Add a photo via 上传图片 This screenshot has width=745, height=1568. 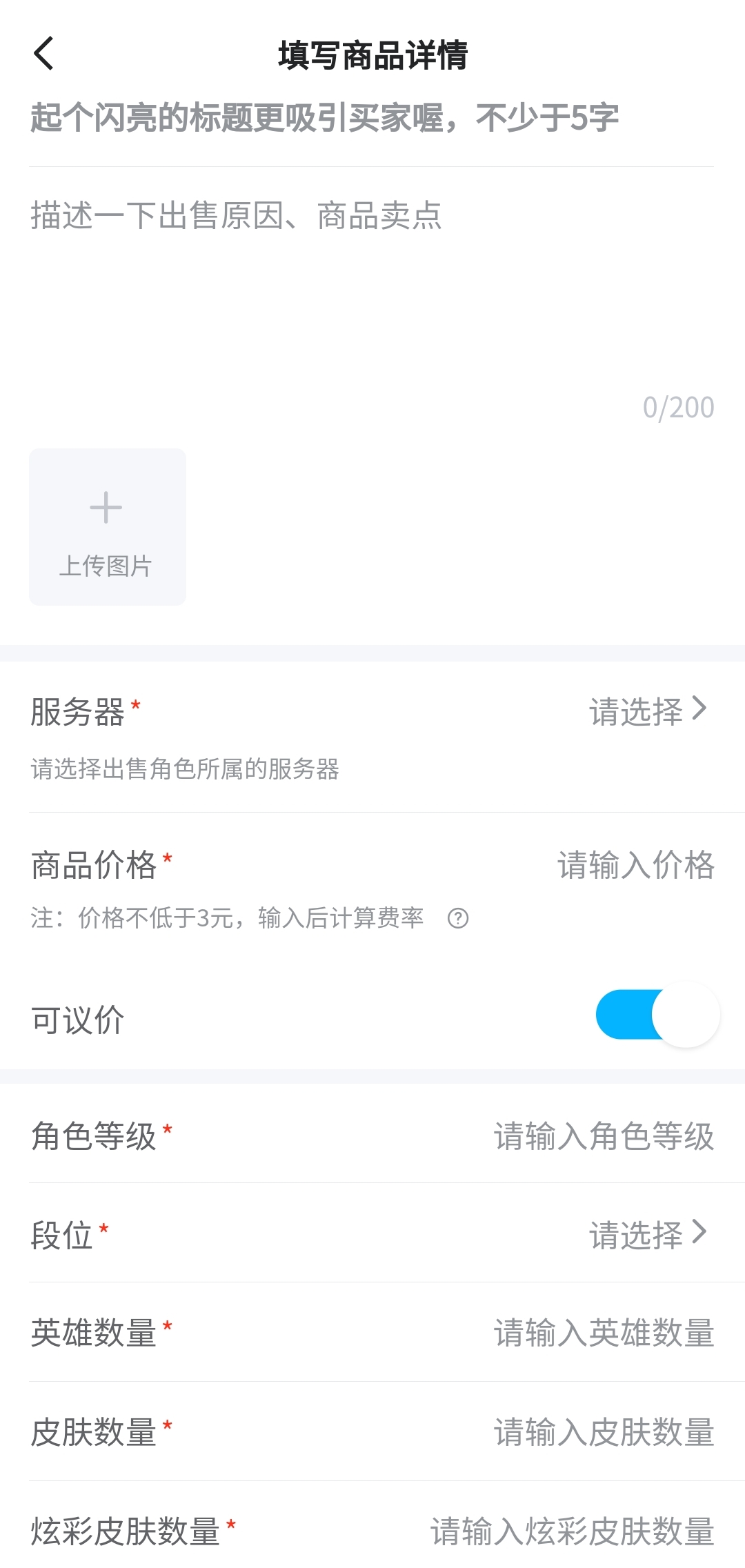pyautogui.click(x=108, y=527)
